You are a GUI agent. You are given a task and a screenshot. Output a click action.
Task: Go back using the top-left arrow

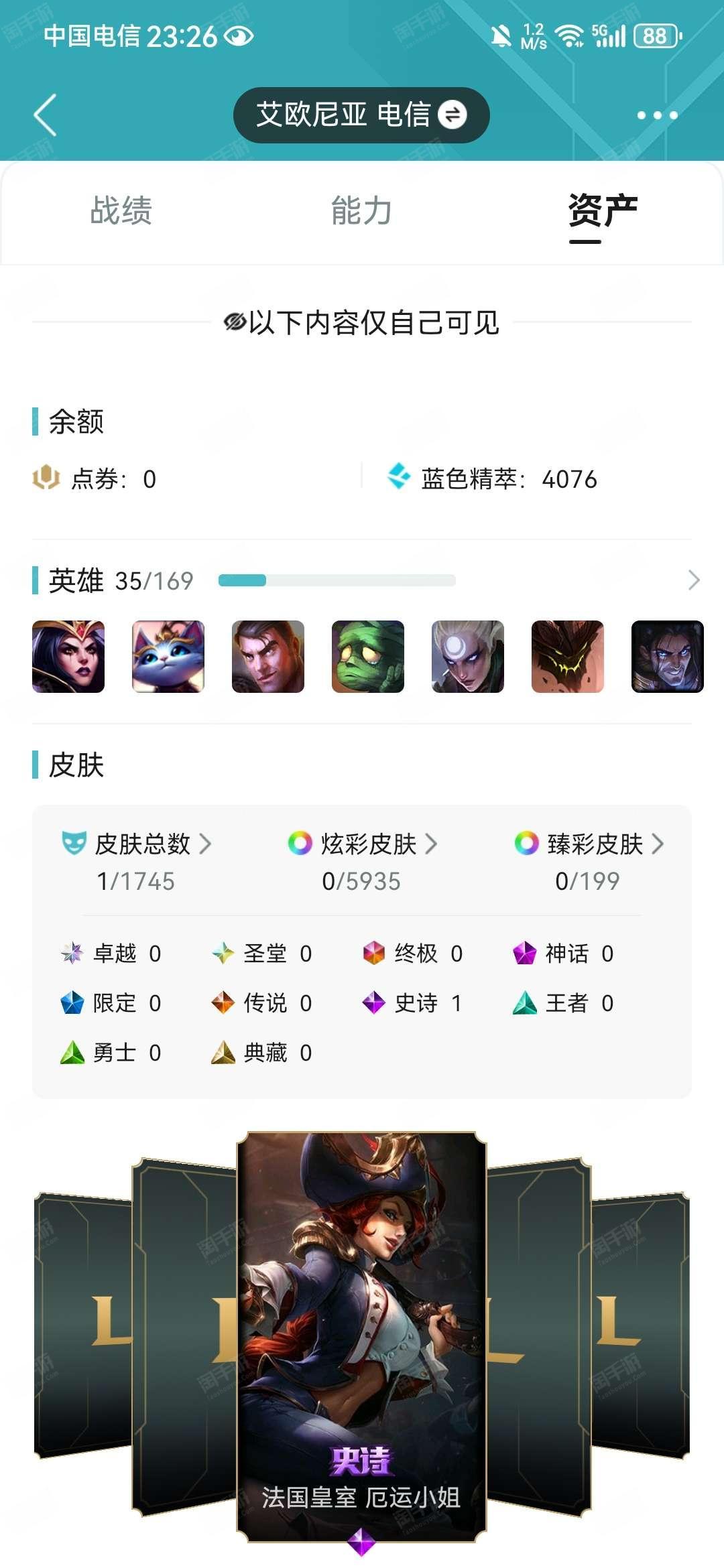click(46, 115)
